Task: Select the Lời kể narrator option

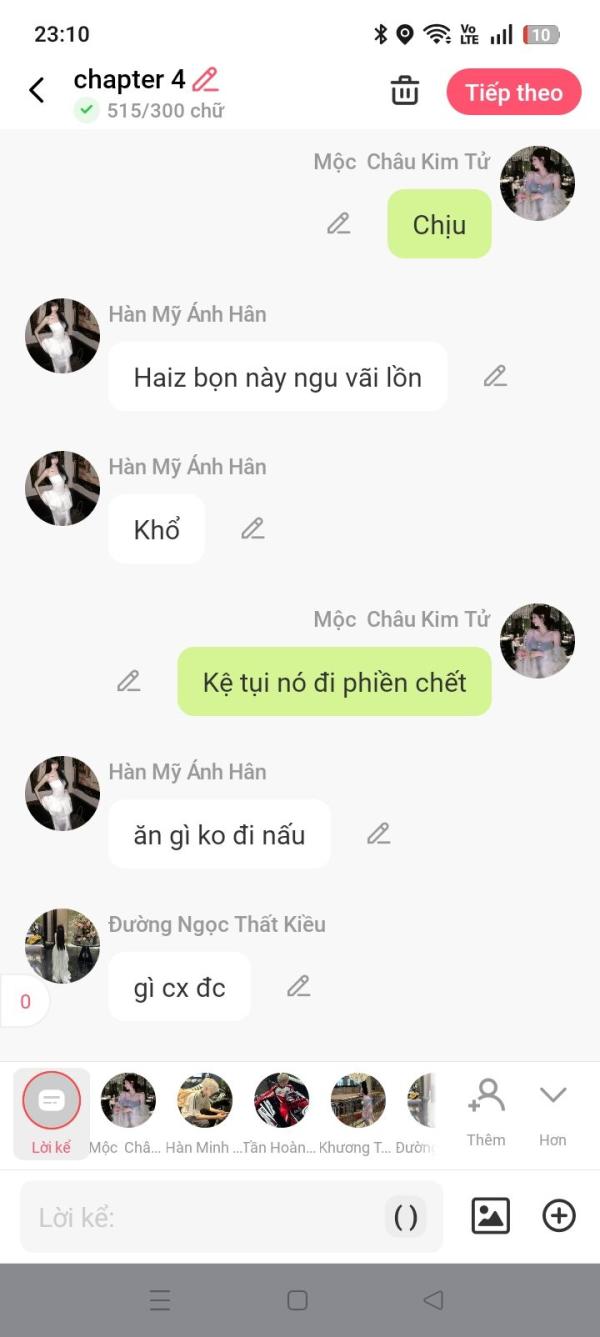Action: click(x=51, y=1113)
